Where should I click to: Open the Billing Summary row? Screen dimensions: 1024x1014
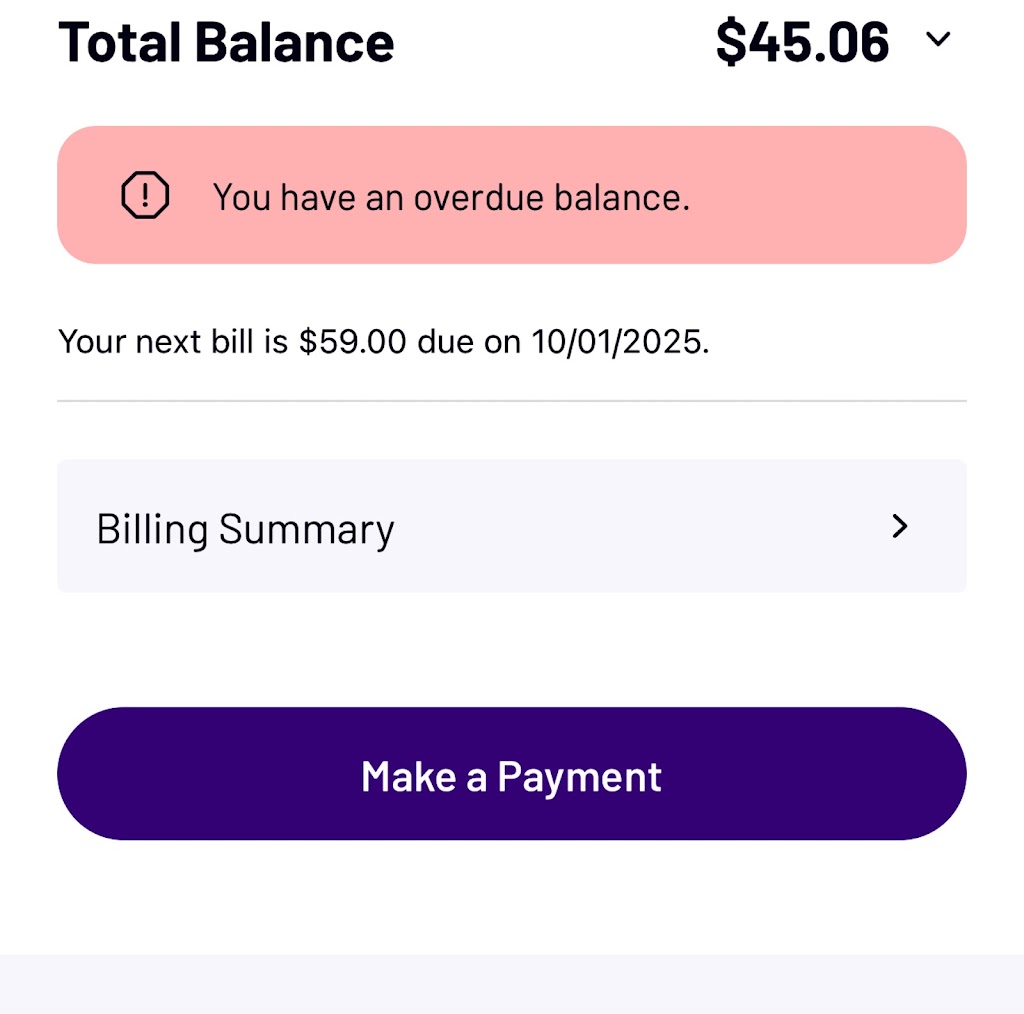click(511, 527)
